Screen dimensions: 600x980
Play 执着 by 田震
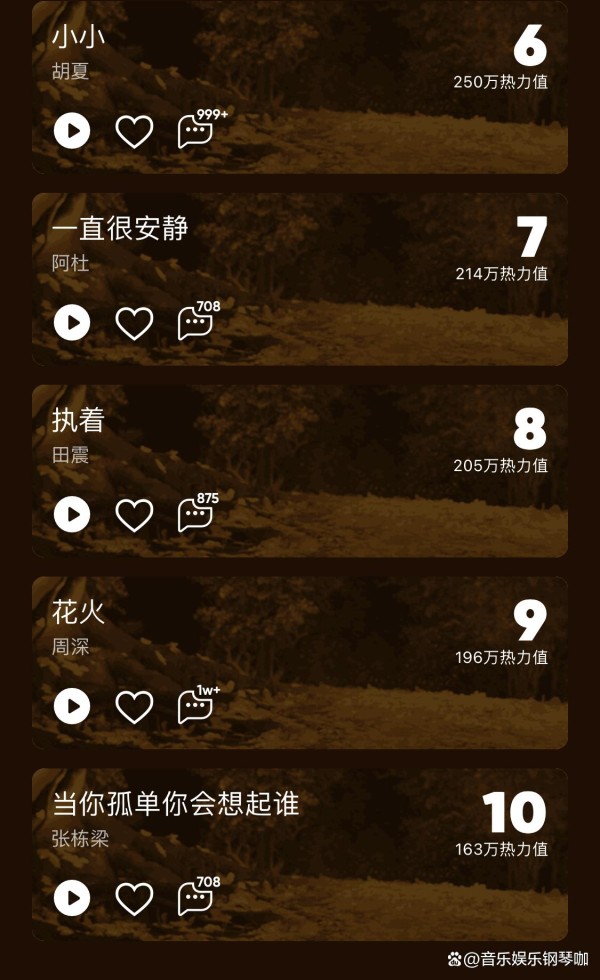pos(72,514)
